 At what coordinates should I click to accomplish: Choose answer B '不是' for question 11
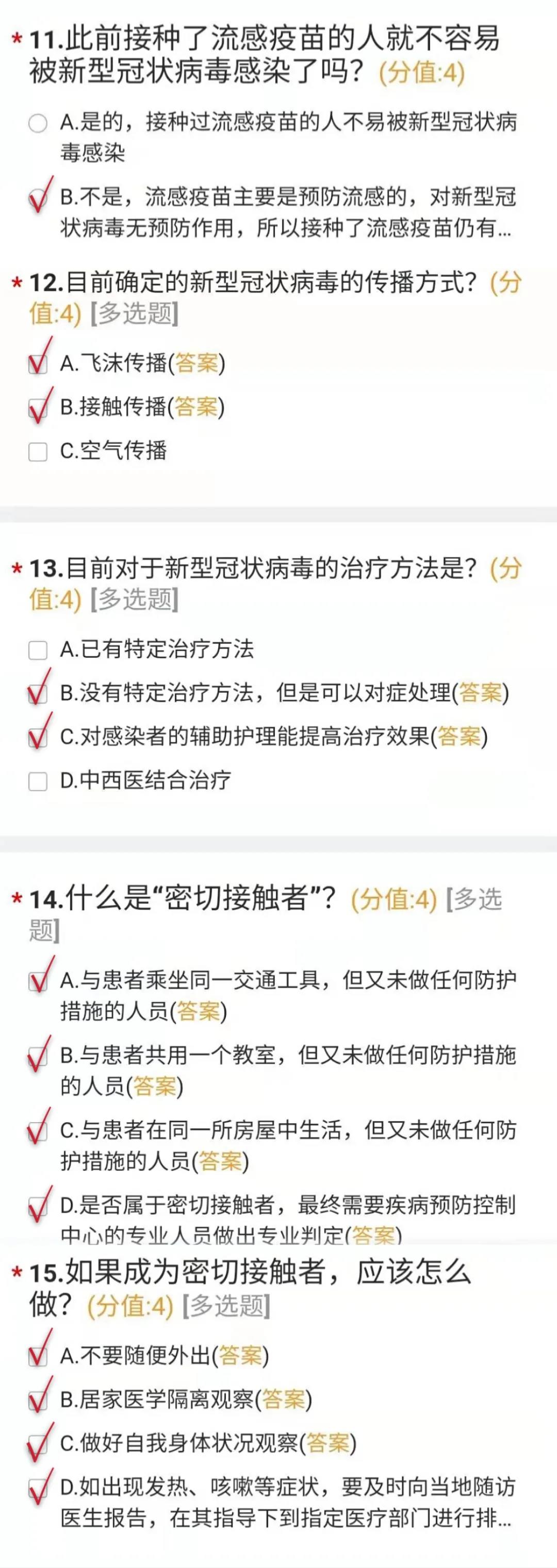pos(38,198)
